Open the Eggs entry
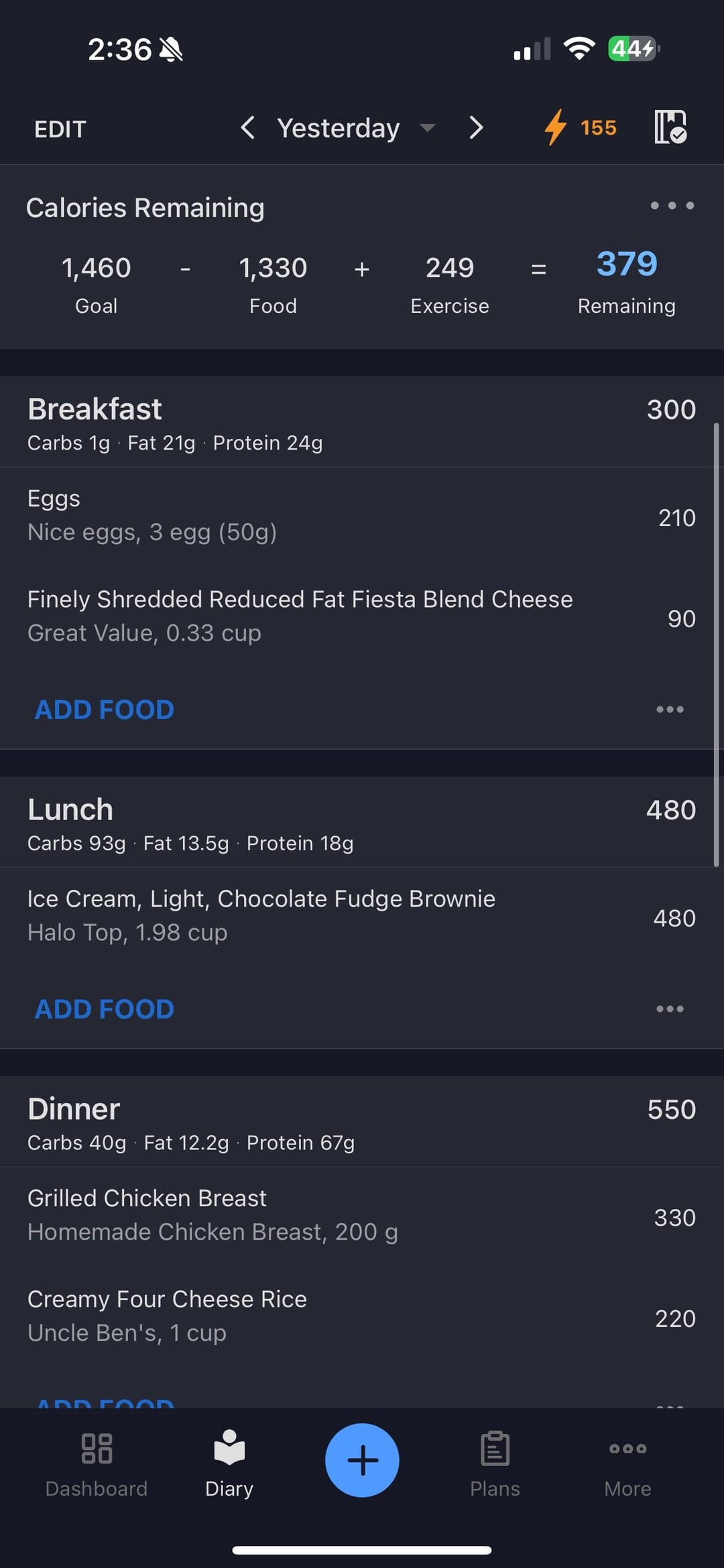Screen dimensions: 724x1568 pyautogui.click(x=362, y=516)
